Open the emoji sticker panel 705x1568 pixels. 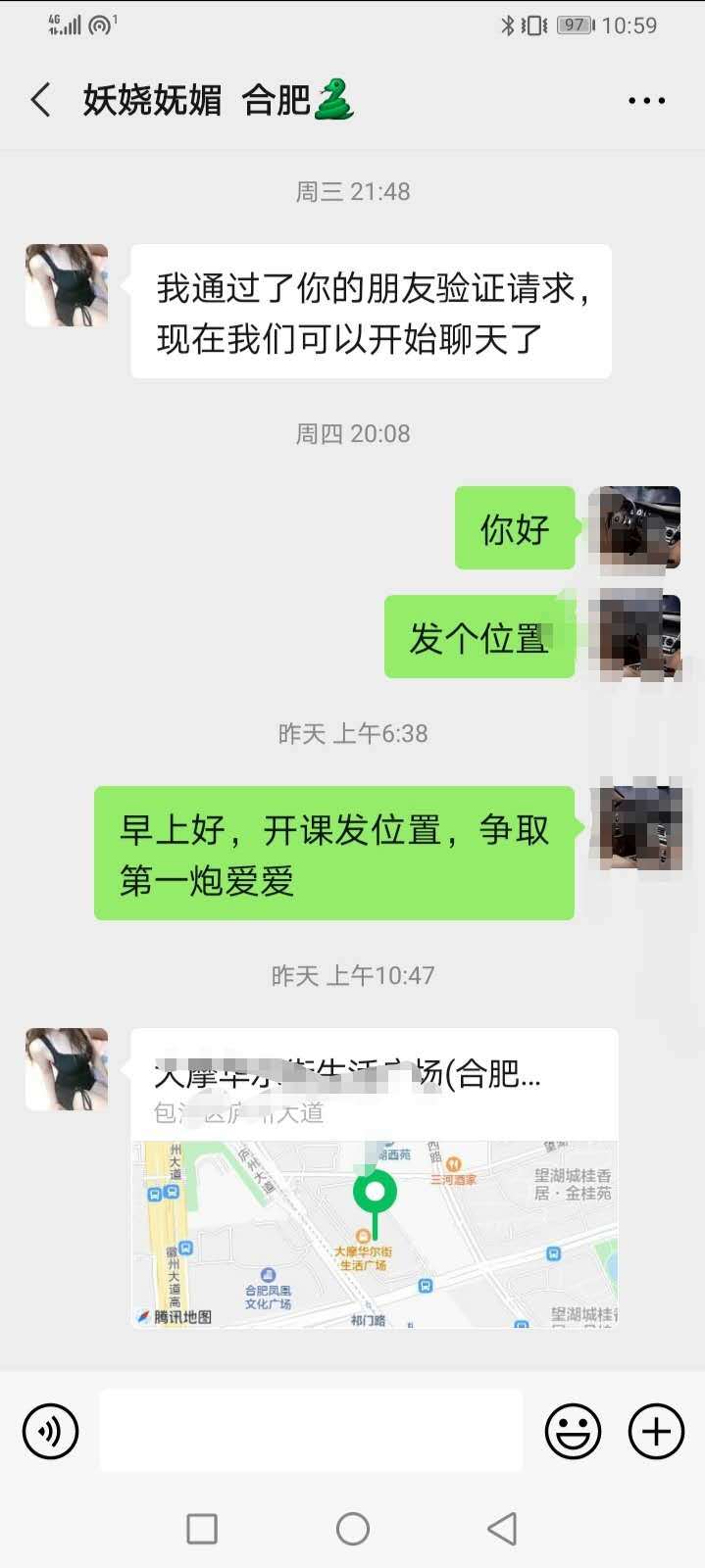pyautogui.click(x=573, y=1431)
